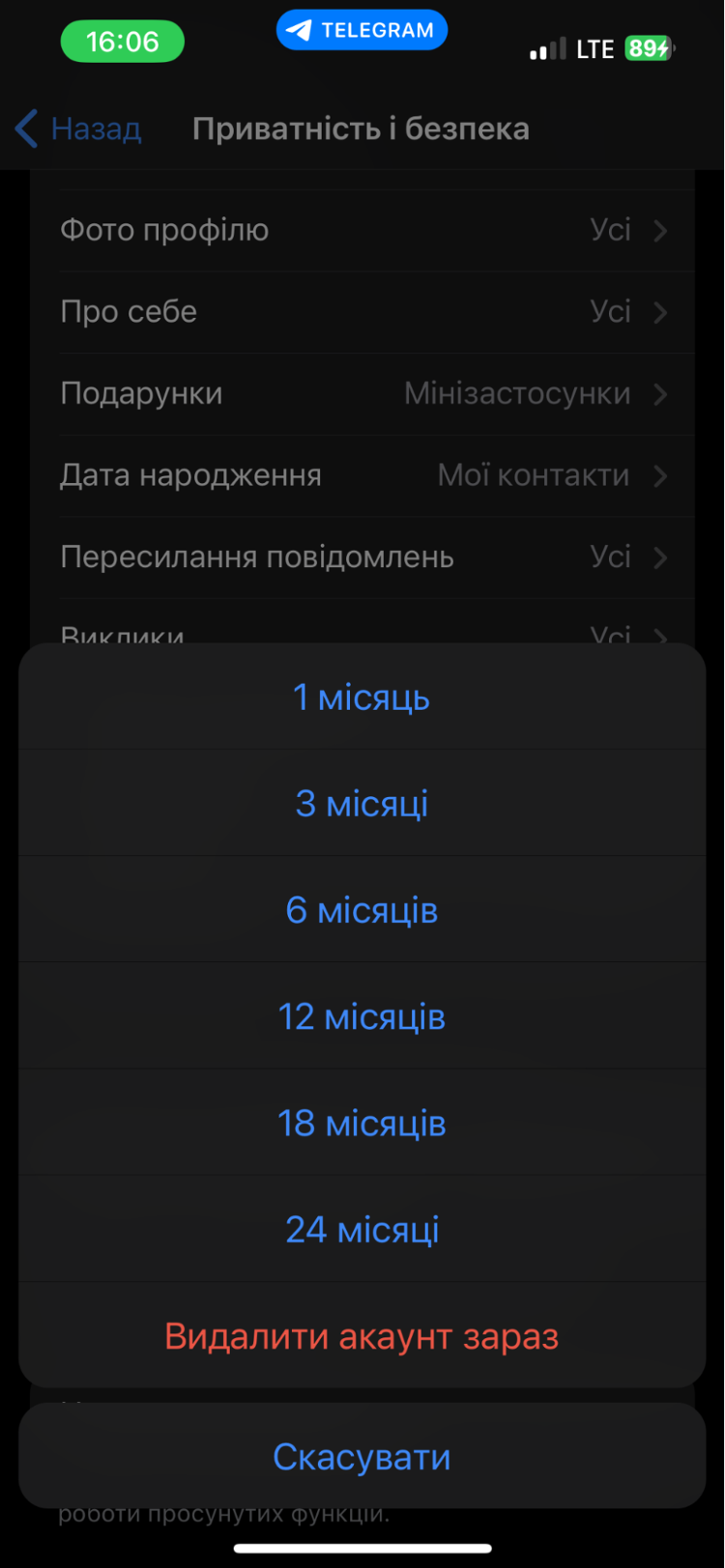
Task: Open the chevron next to Фото профілю
Action: click(x=661, y=230)
